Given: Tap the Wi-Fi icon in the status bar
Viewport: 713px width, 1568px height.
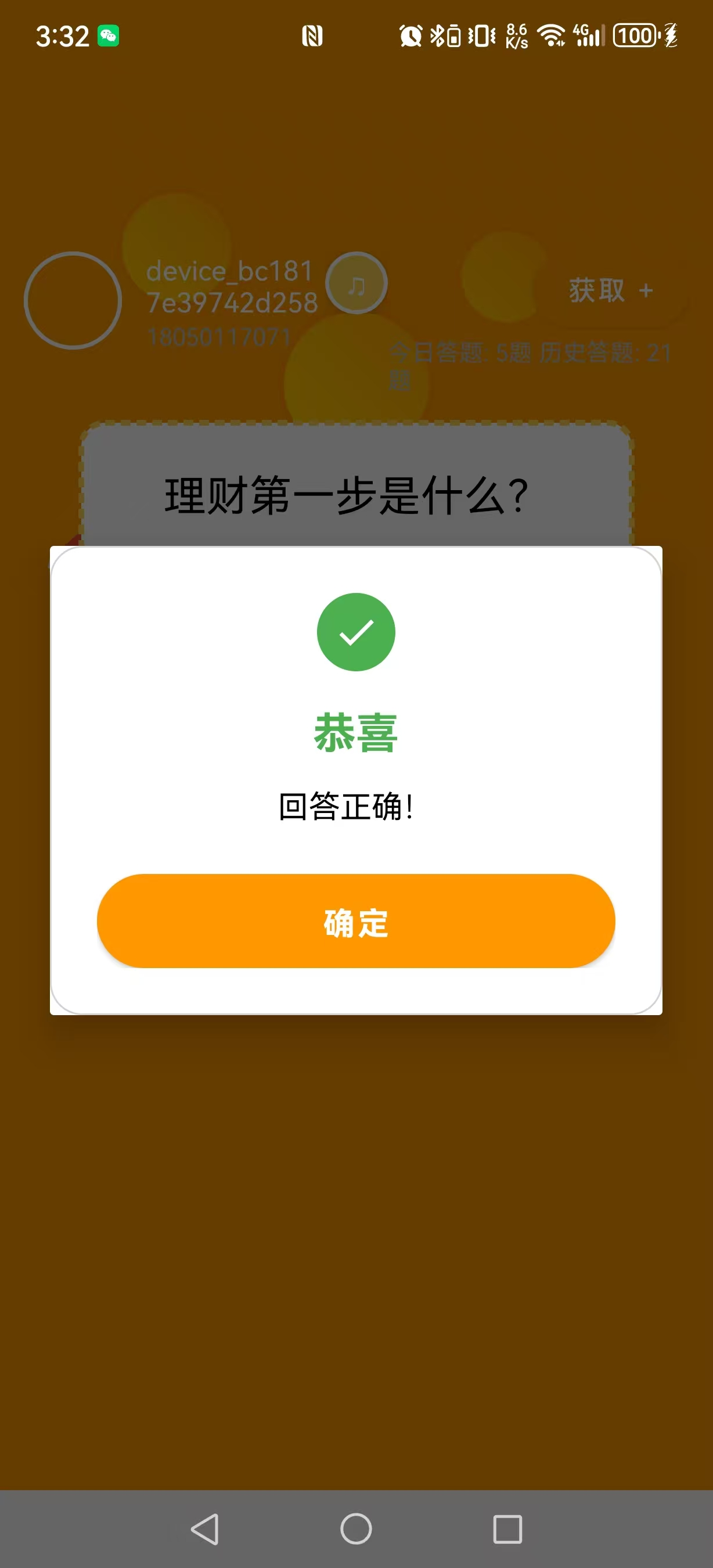Looking at the screenshot, I should pyautogui.click(x=551, y=37).
